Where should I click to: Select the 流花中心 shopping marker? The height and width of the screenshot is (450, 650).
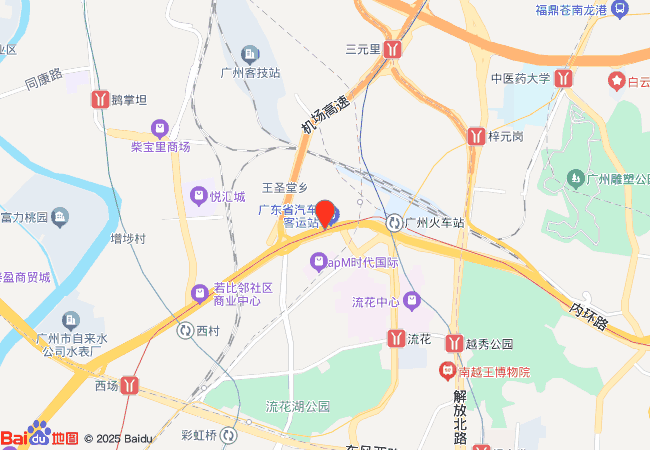coord(412,302)
